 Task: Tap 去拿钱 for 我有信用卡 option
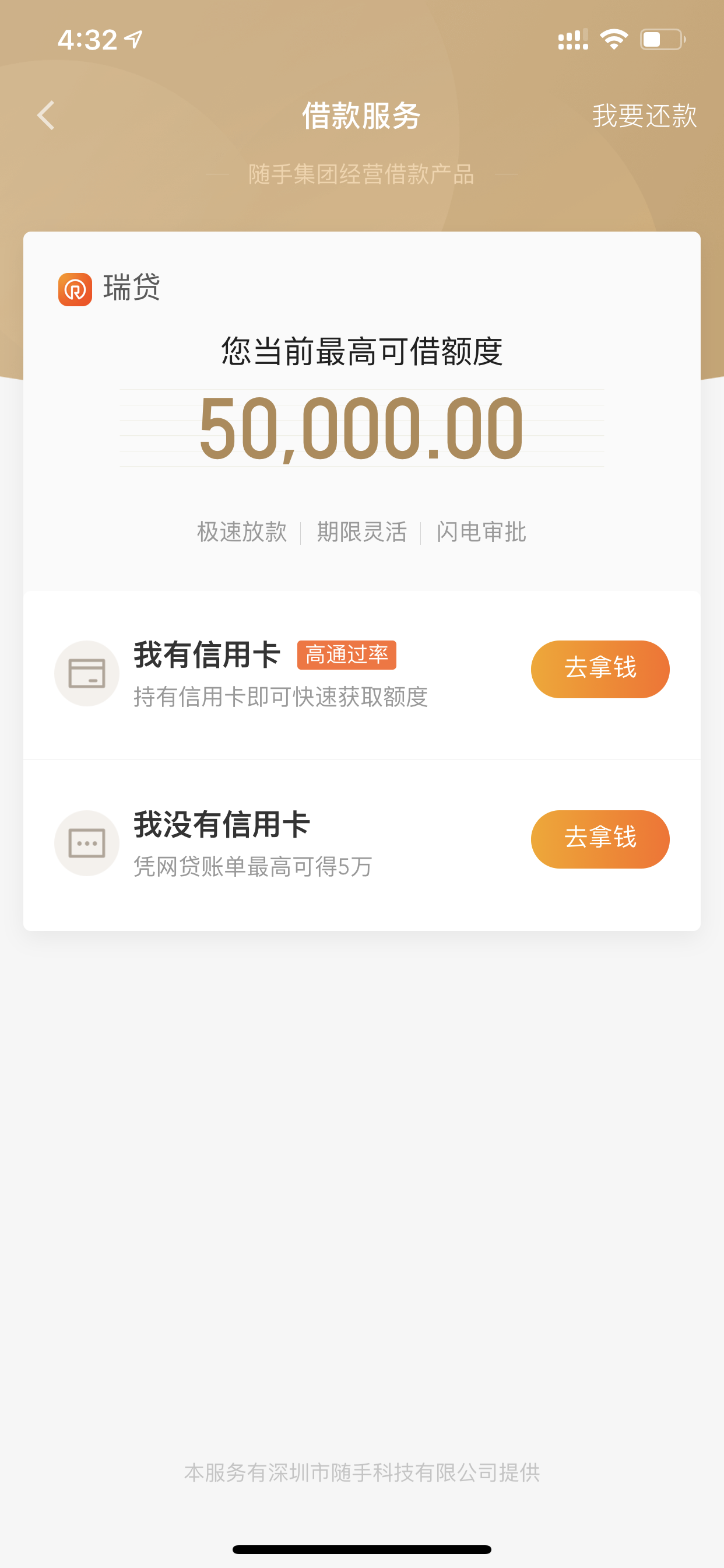pyautogui.click(x=600, y=669)
